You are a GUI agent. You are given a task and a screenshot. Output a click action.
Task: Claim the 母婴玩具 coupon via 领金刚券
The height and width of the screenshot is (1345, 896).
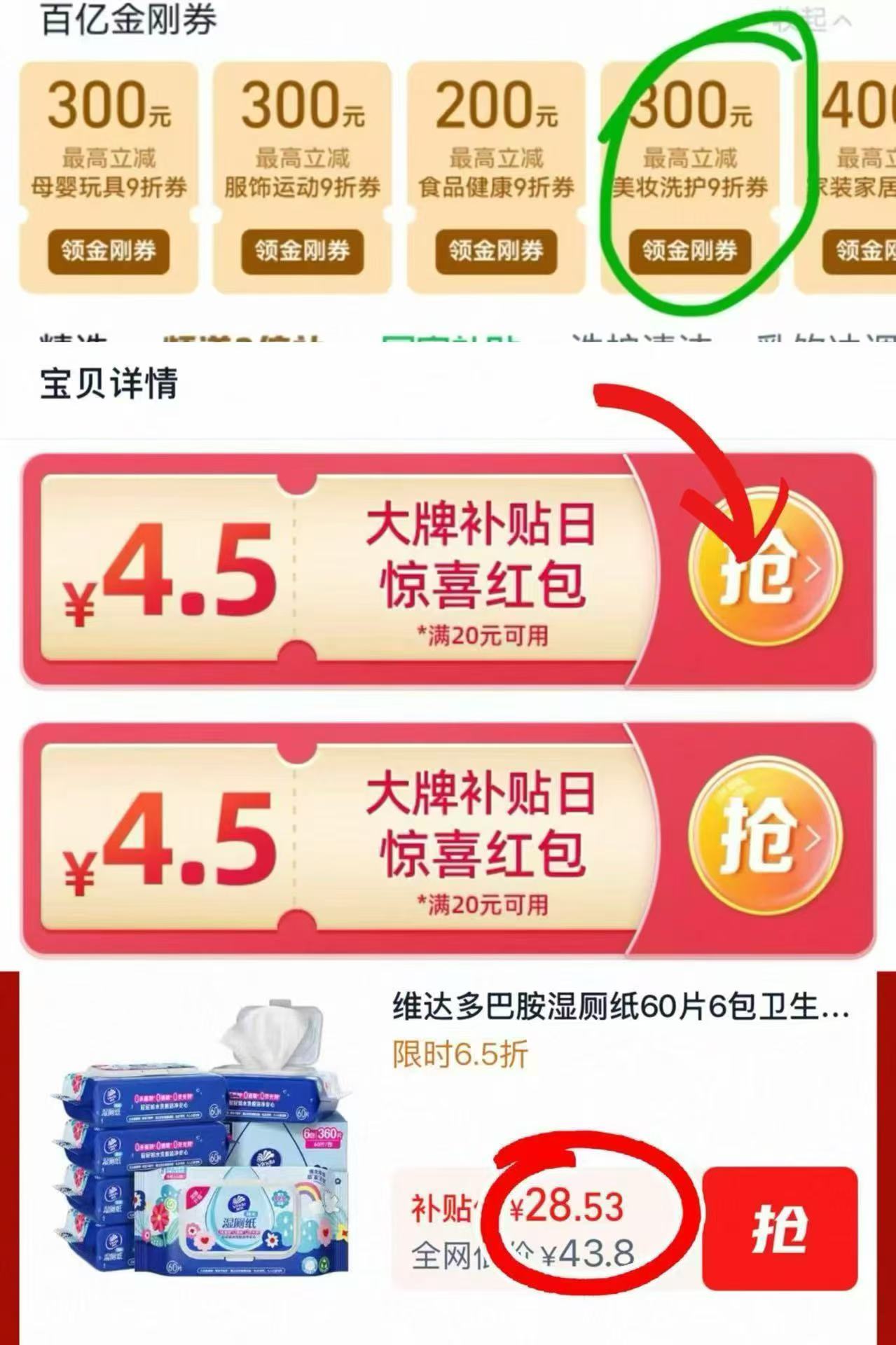[x=109, y=250]
